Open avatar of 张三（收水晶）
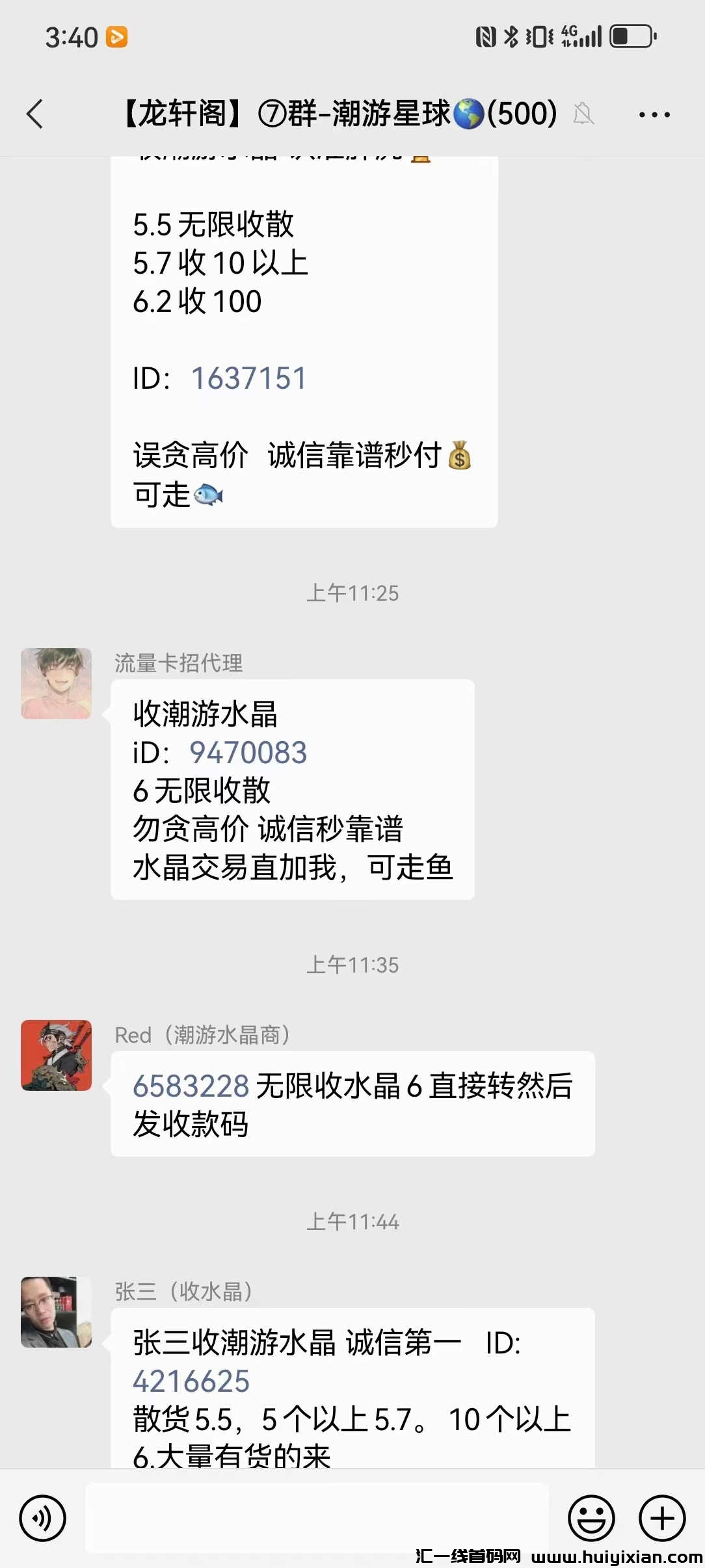This screenshot has width=705, height=1568. [57, 1312]
